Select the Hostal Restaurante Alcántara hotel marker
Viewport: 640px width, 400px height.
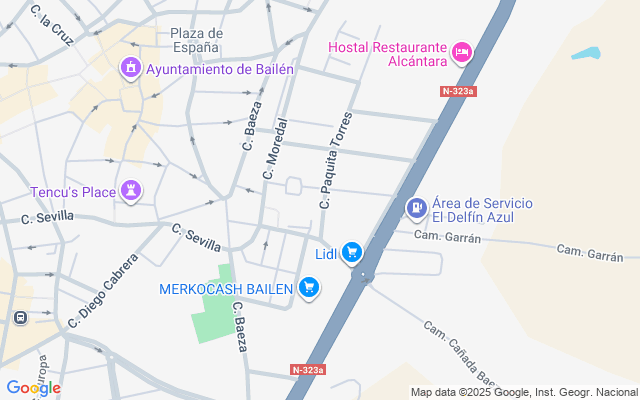pos(462,53)
